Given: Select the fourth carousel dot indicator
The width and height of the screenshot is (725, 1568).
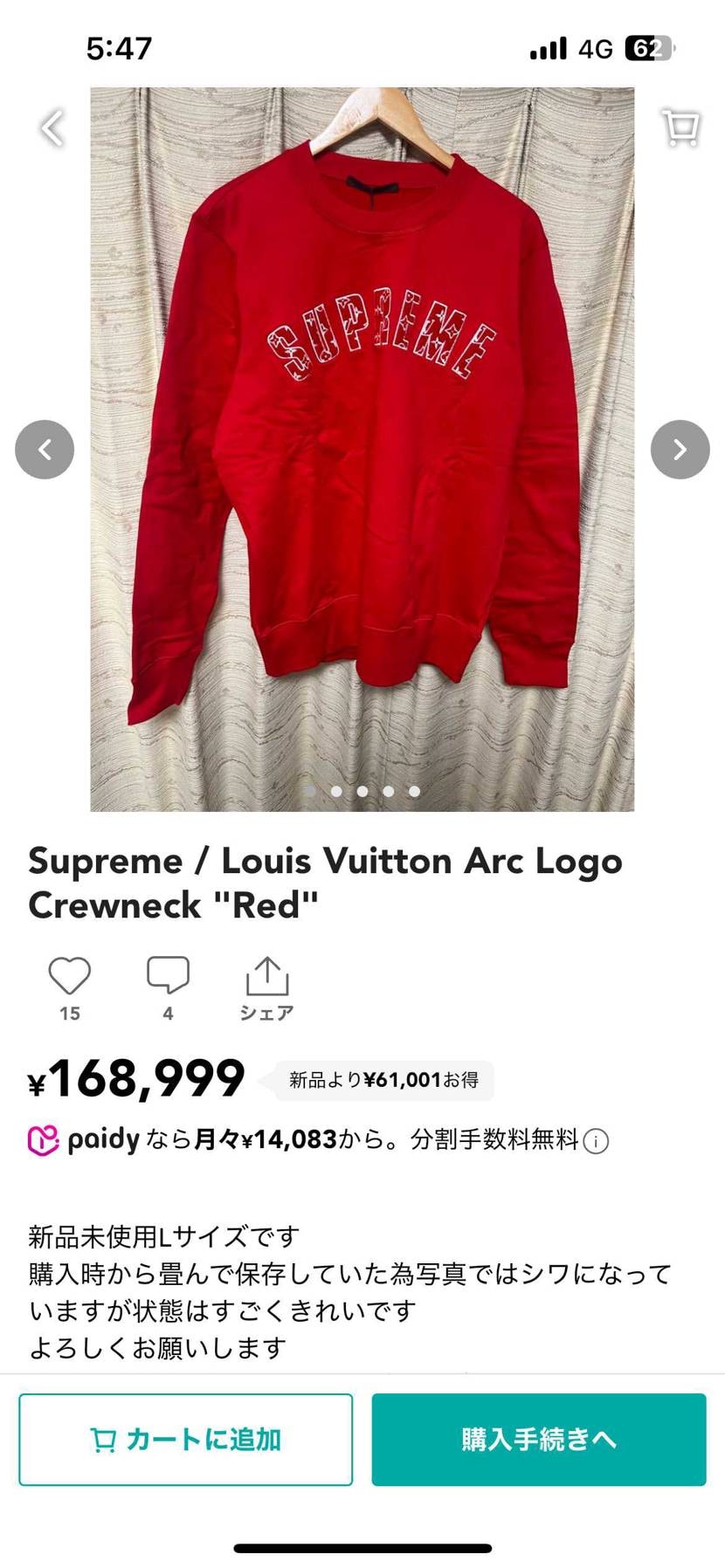Looking at the screenshot, I should pos(388,791).
